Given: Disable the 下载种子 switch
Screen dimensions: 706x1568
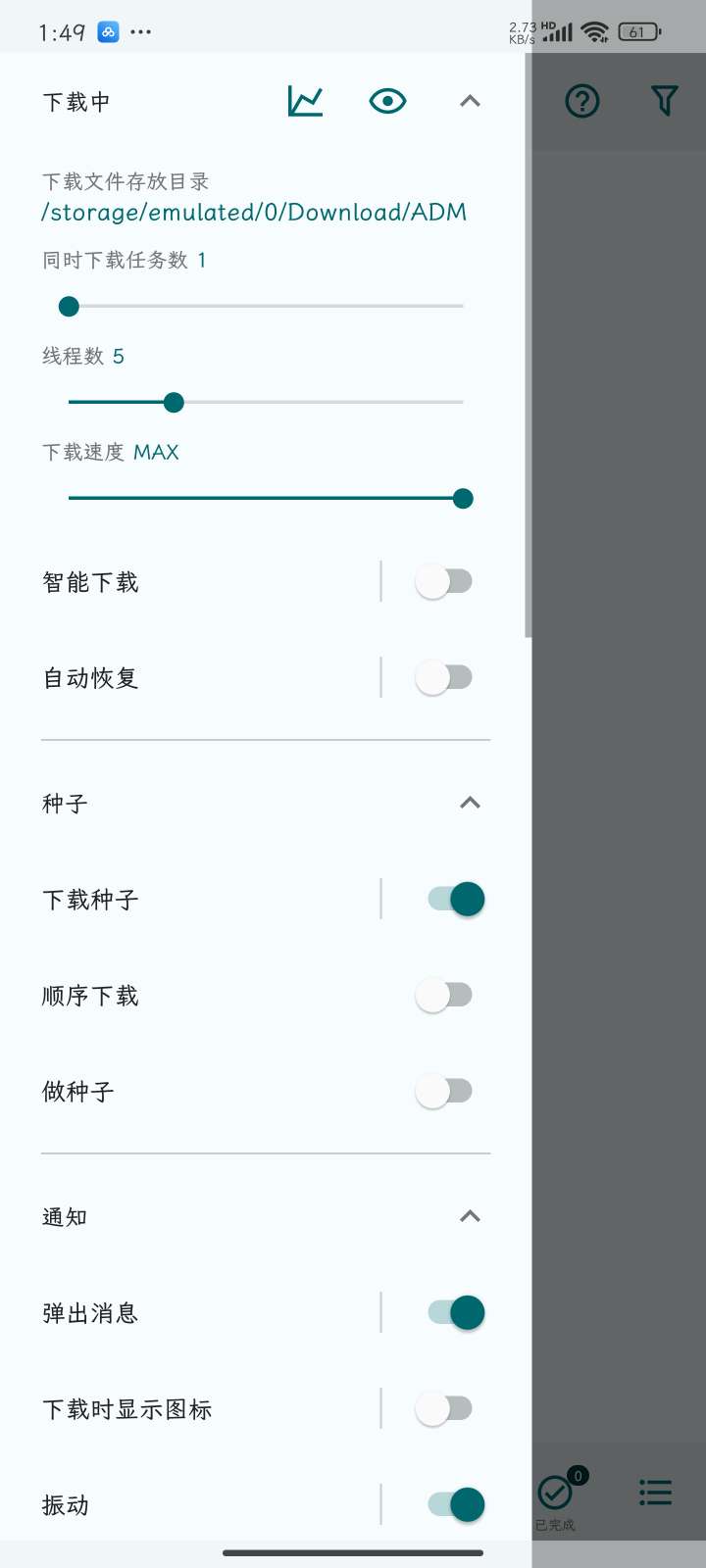Looking at the screenshot, I should [456, 899].
